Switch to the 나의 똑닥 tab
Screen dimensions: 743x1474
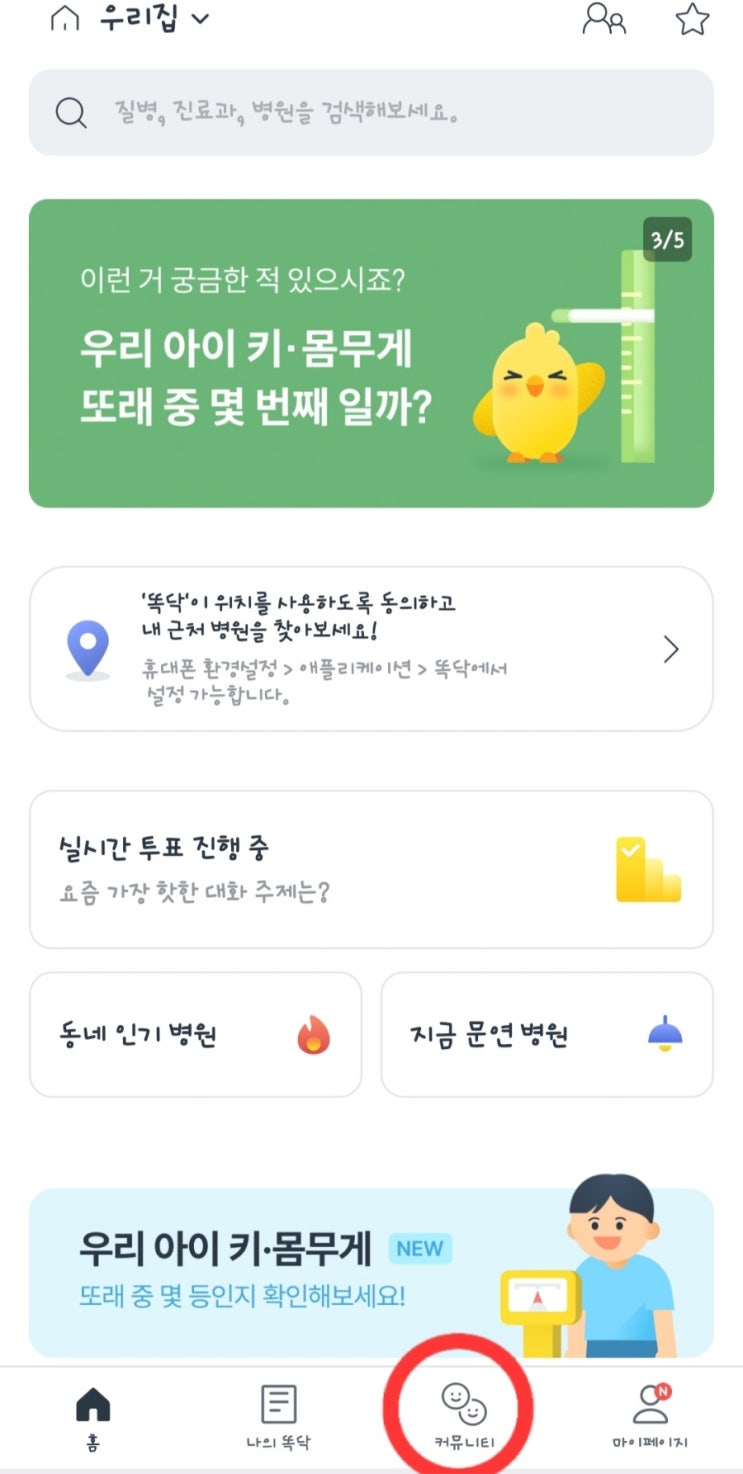pos(278,1417)
